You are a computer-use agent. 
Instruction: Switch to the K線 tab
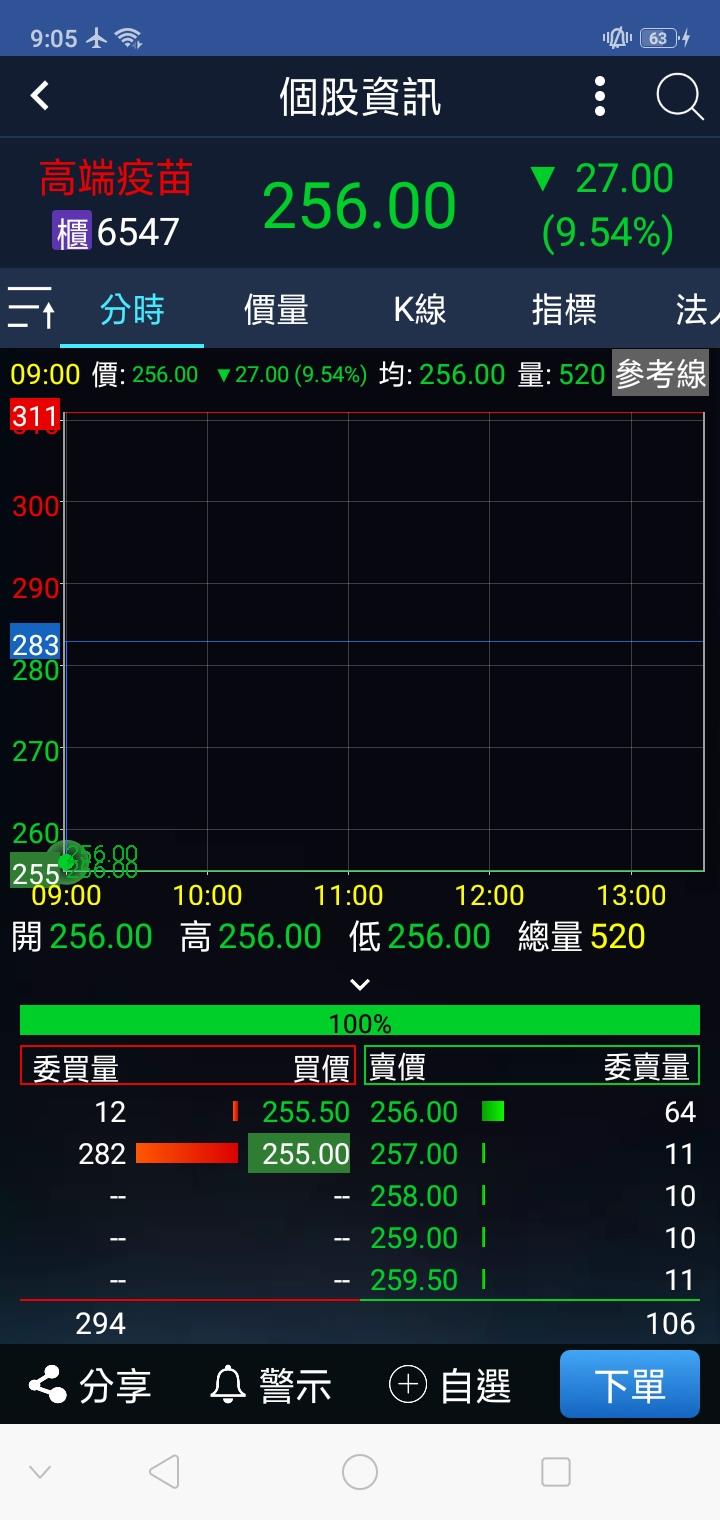[419, 310]
